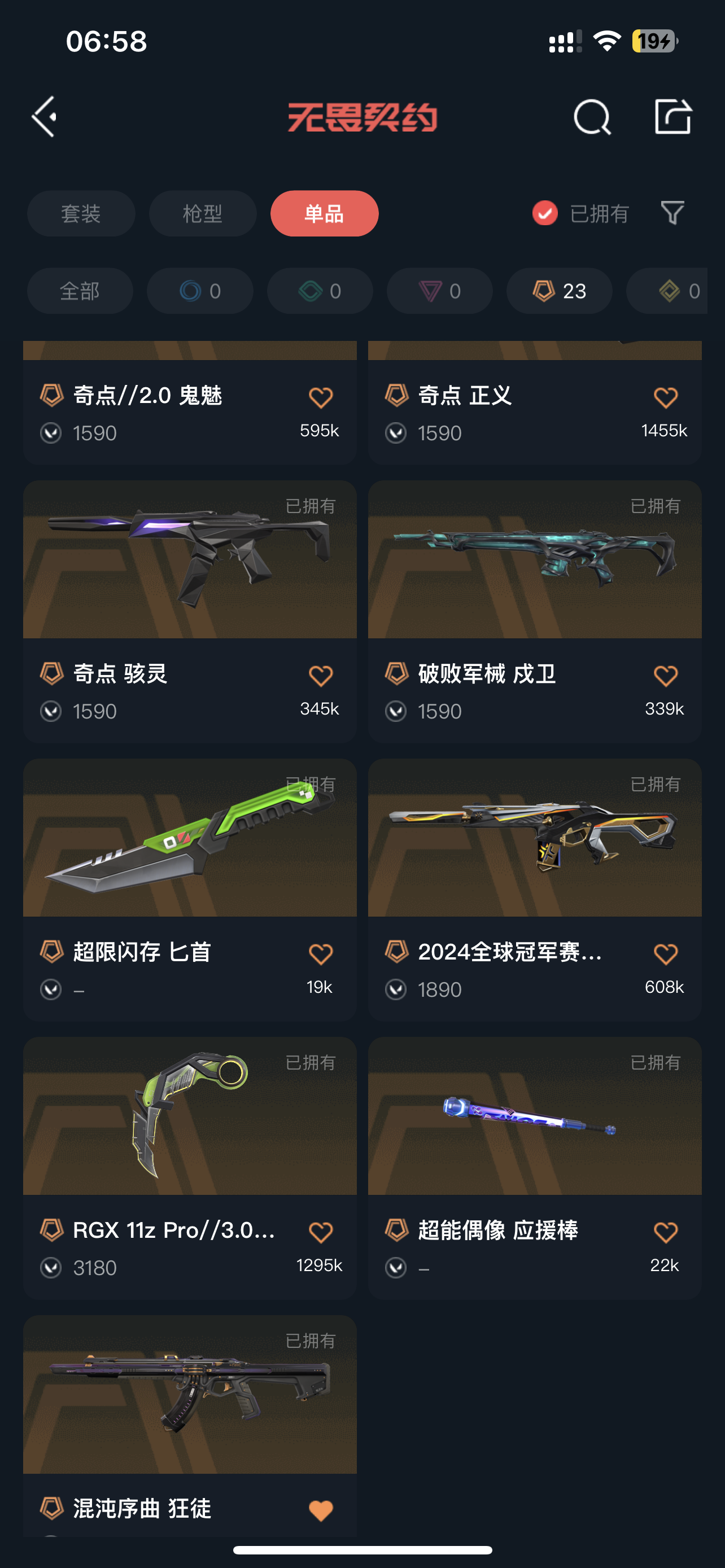Viewport: 725px width, 1568px height.
Task: Open the 破败军械 戍卫 skin card
Action: [x=535, y=560]
